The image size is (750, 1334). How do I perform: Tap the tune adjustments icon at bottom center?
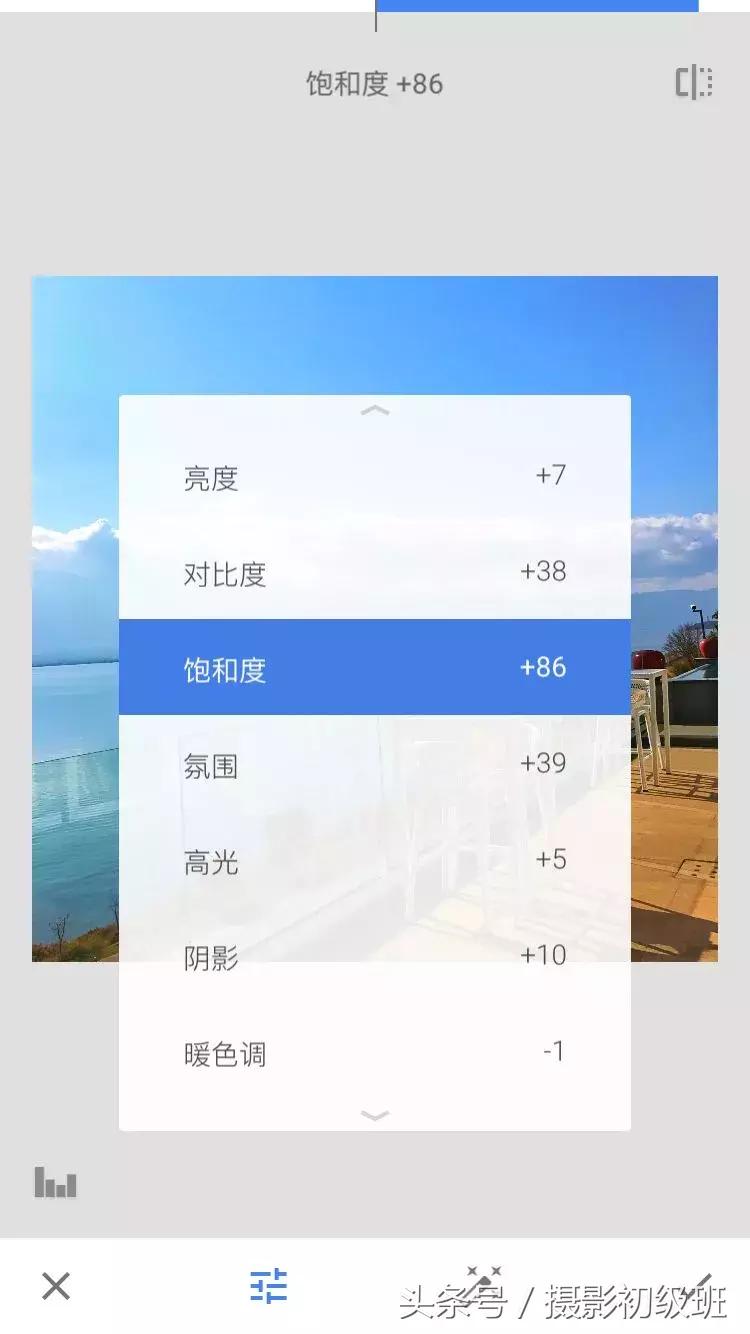268,1288
